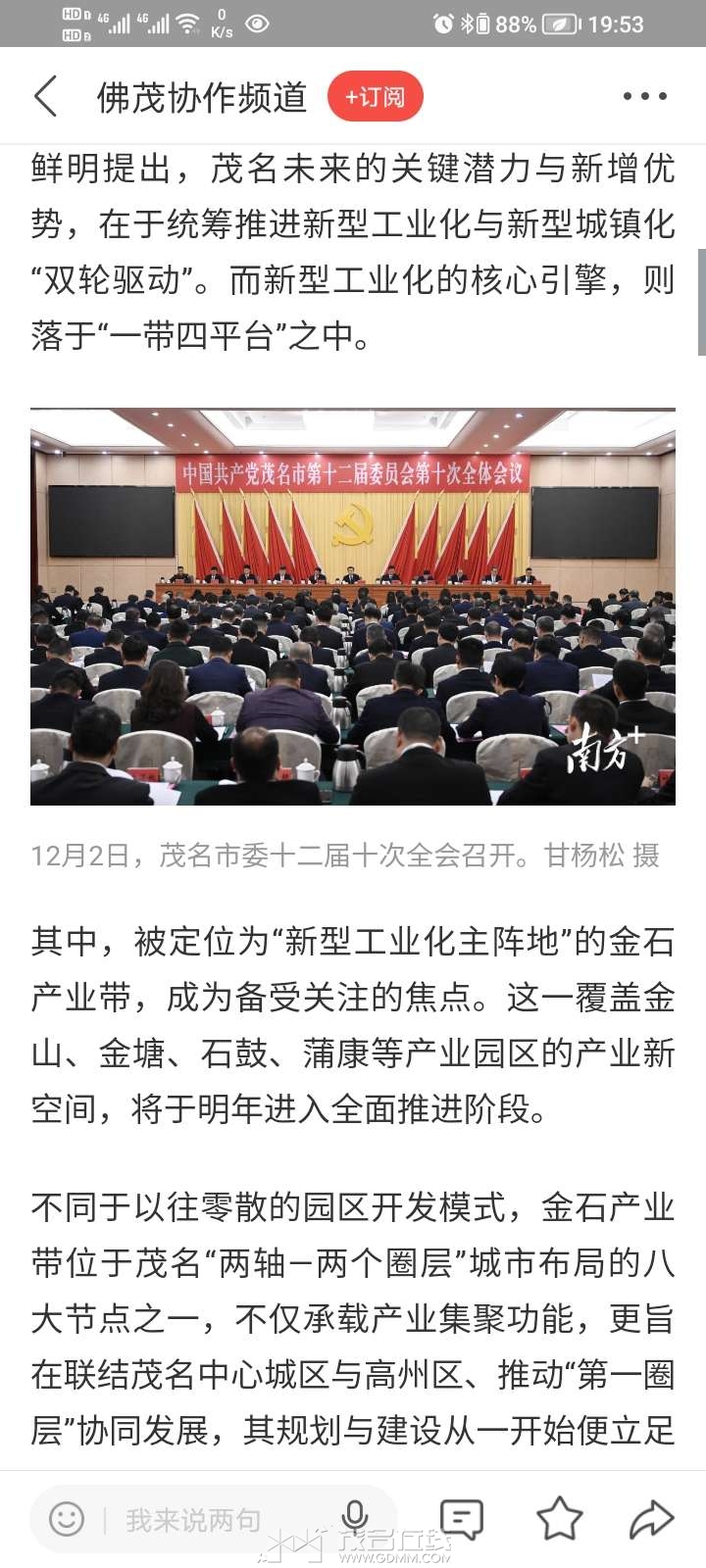
Task: Bookmark this article with the star icon
Action: tap(559, 1519)
